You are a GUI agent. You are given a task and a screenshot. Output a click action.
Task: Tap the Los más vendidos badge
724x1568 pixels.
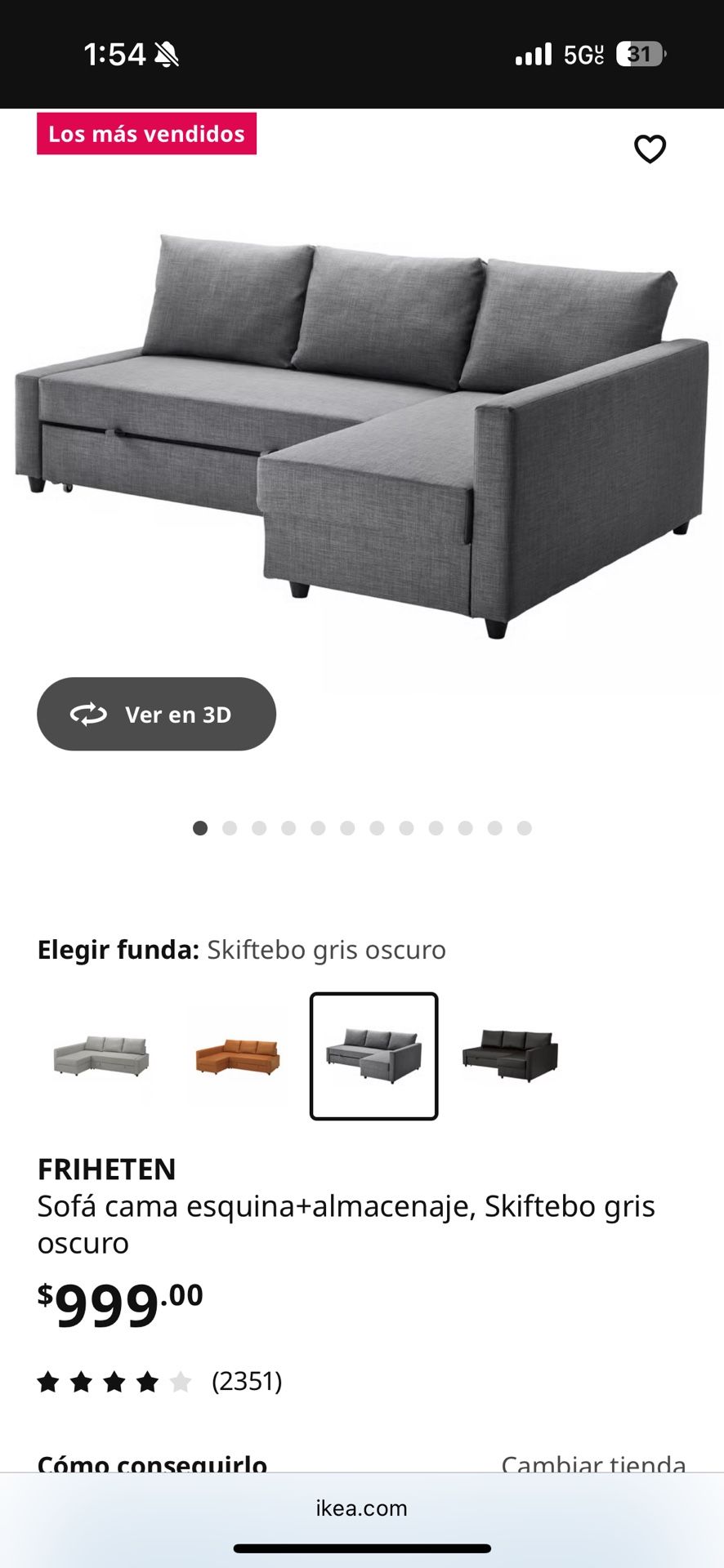pyautogui.click(x=147, y=133)
